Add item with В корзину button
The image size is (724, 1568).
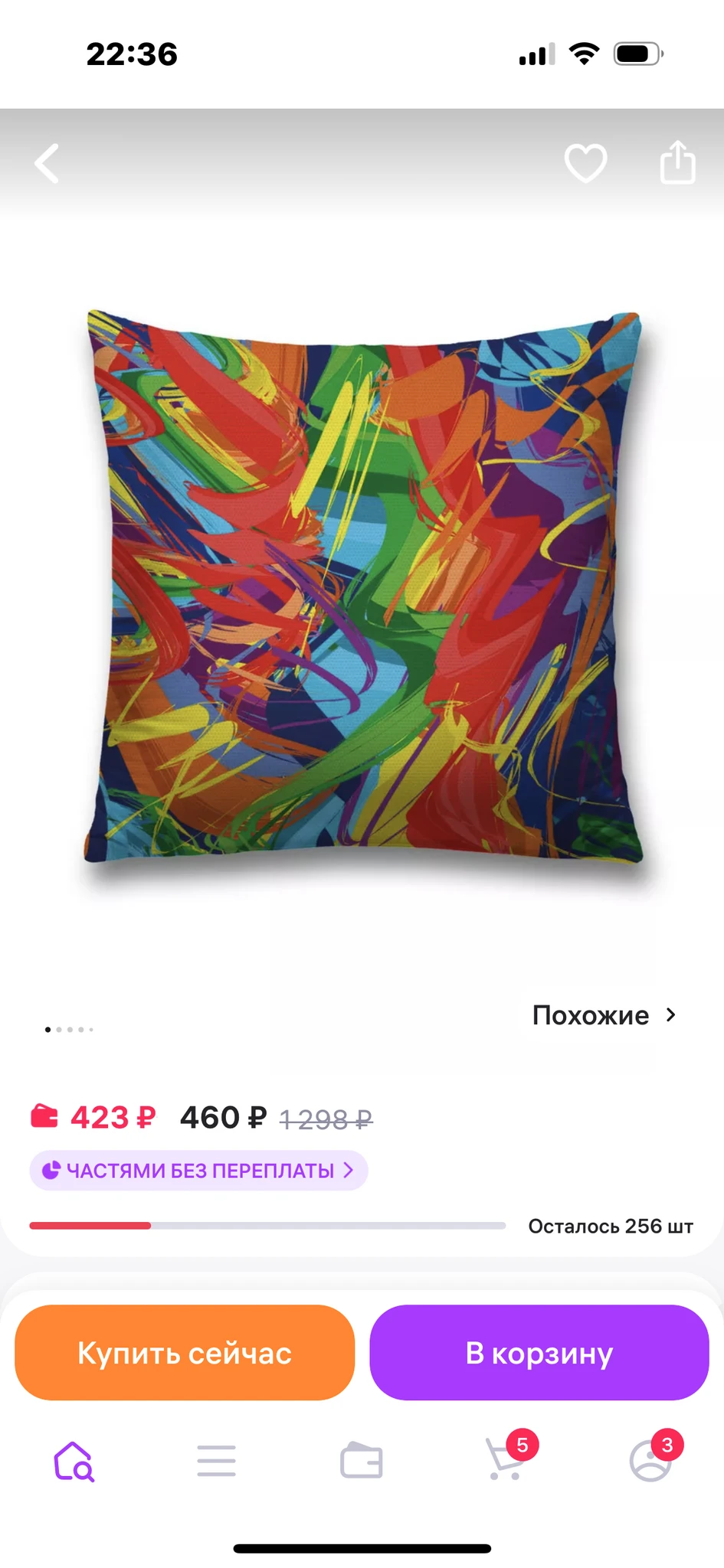(539, 1353)
